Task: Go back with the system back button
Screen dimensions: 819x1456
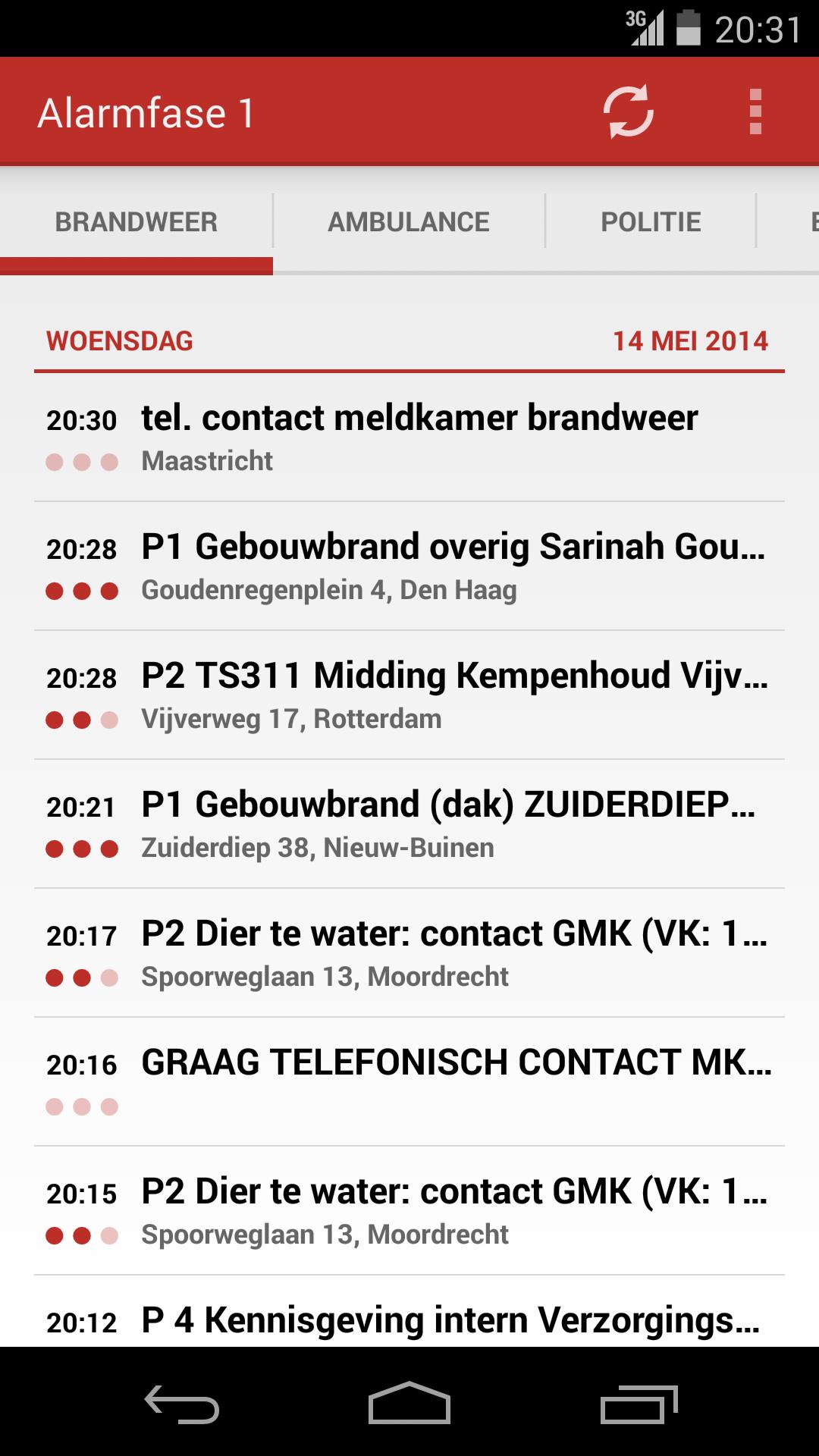Action: point(182,1404)
